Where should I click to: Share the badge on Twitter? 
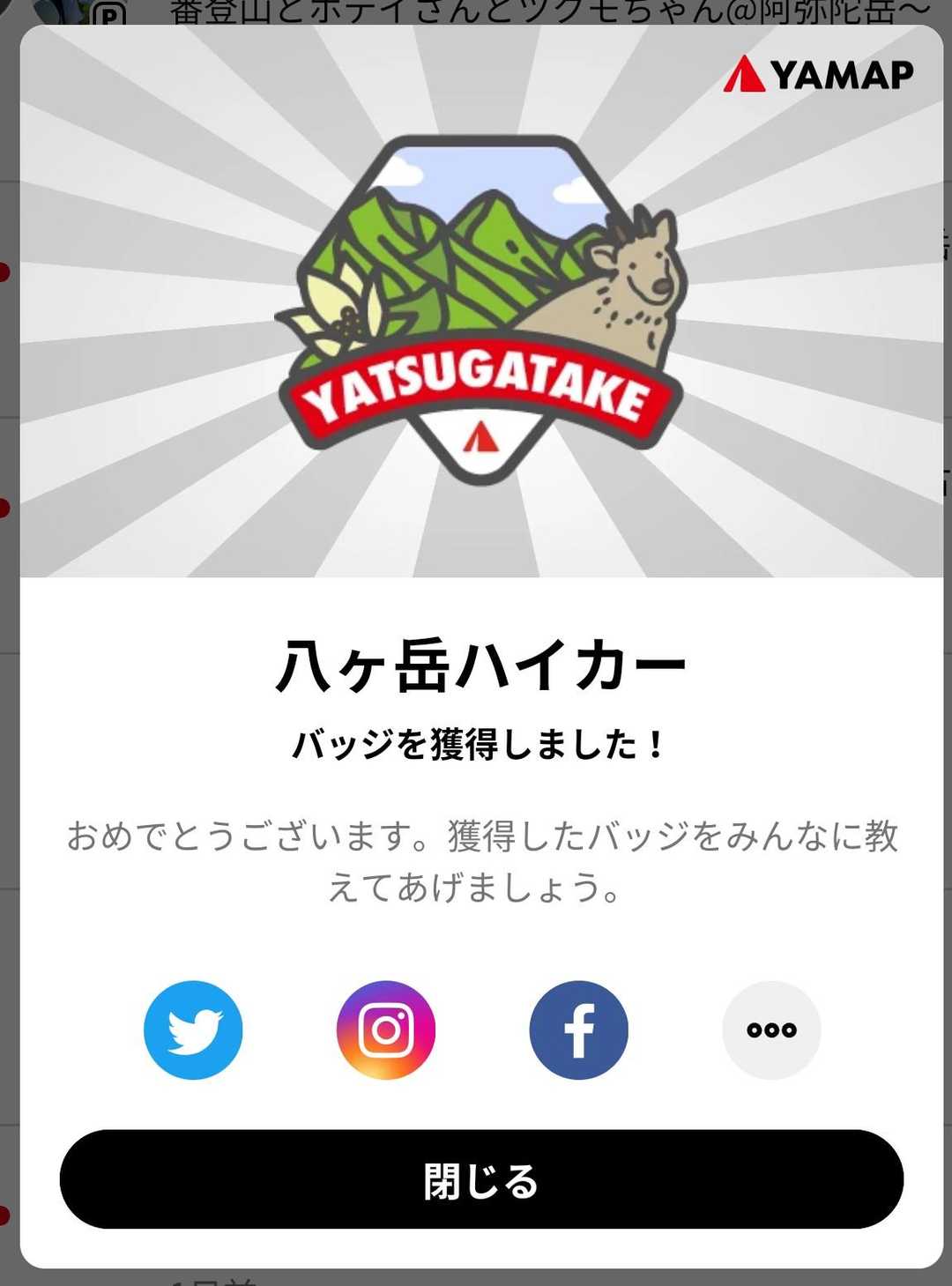[x=193, y=1030]
